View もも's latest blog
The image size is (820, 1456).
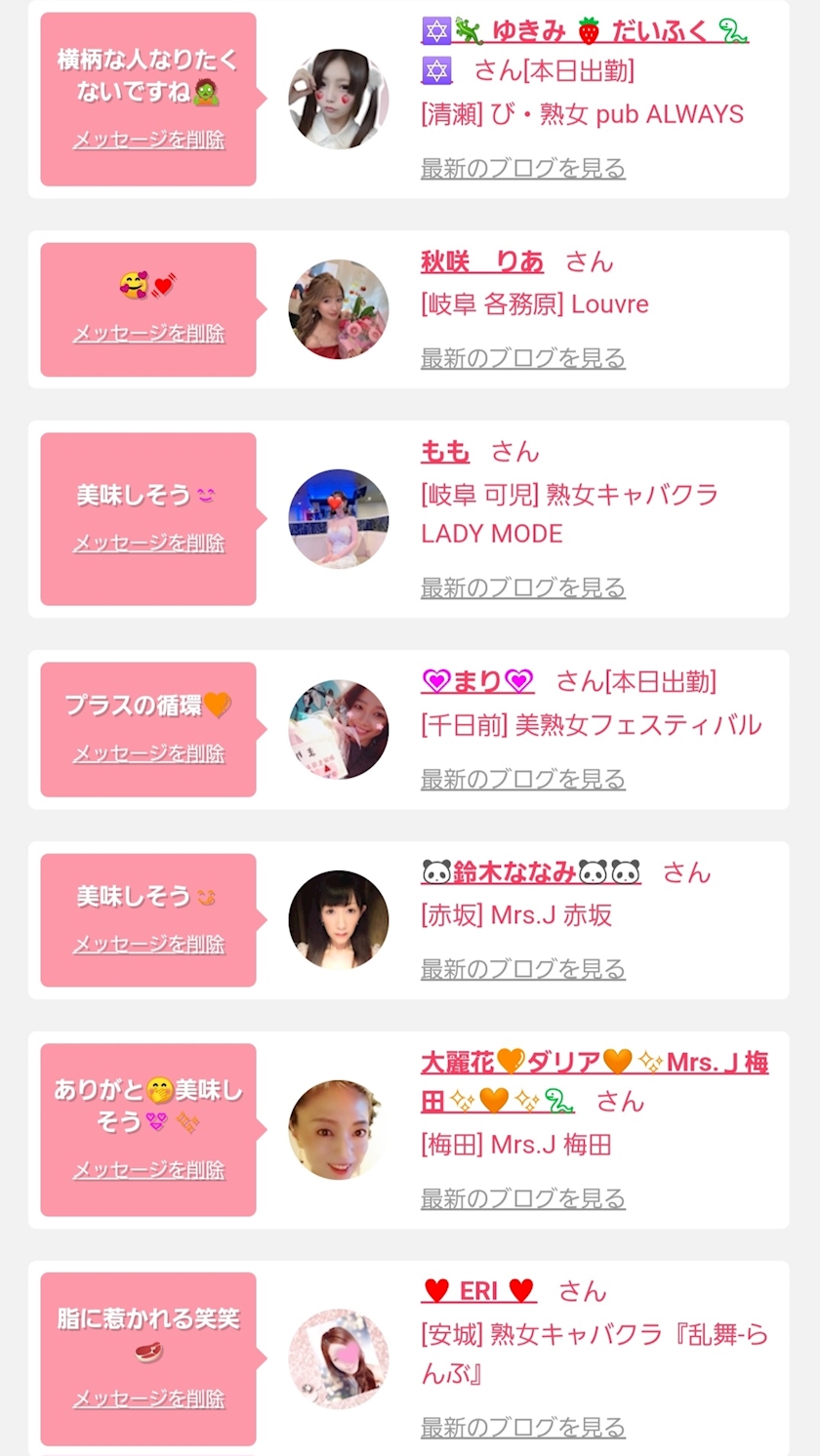(522, 587)
